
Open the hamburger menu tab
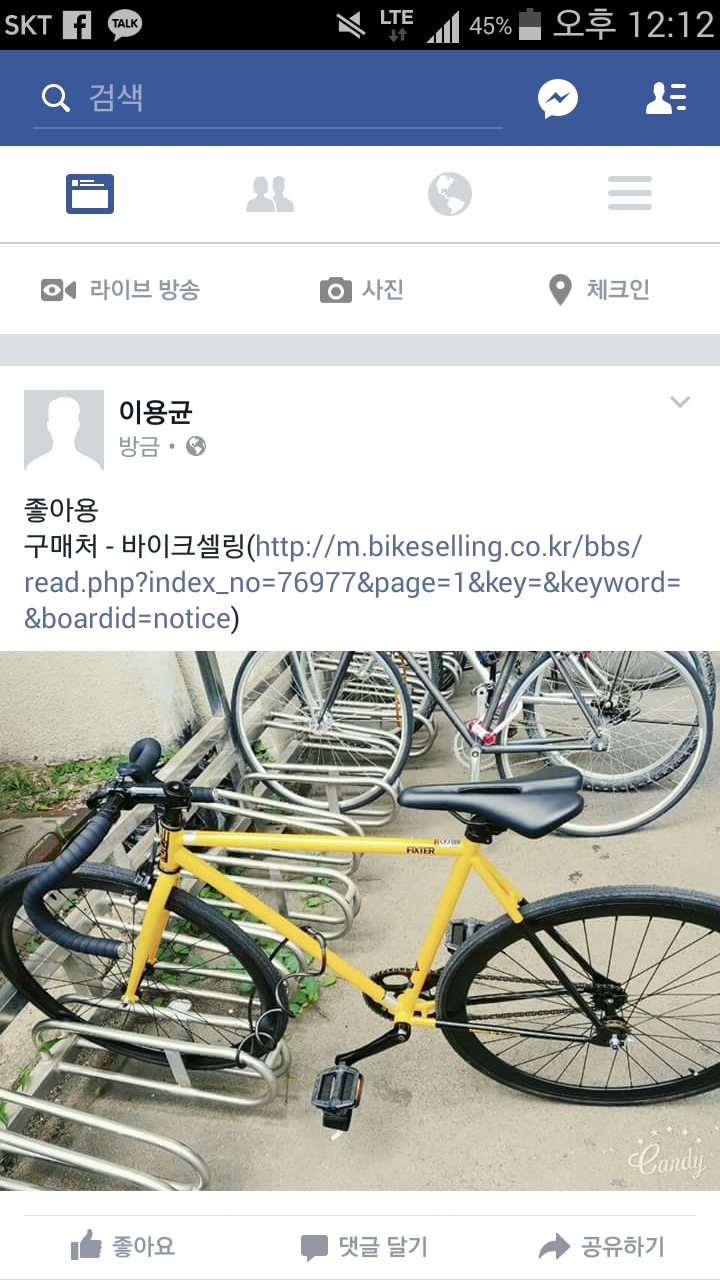pos(630,194)
